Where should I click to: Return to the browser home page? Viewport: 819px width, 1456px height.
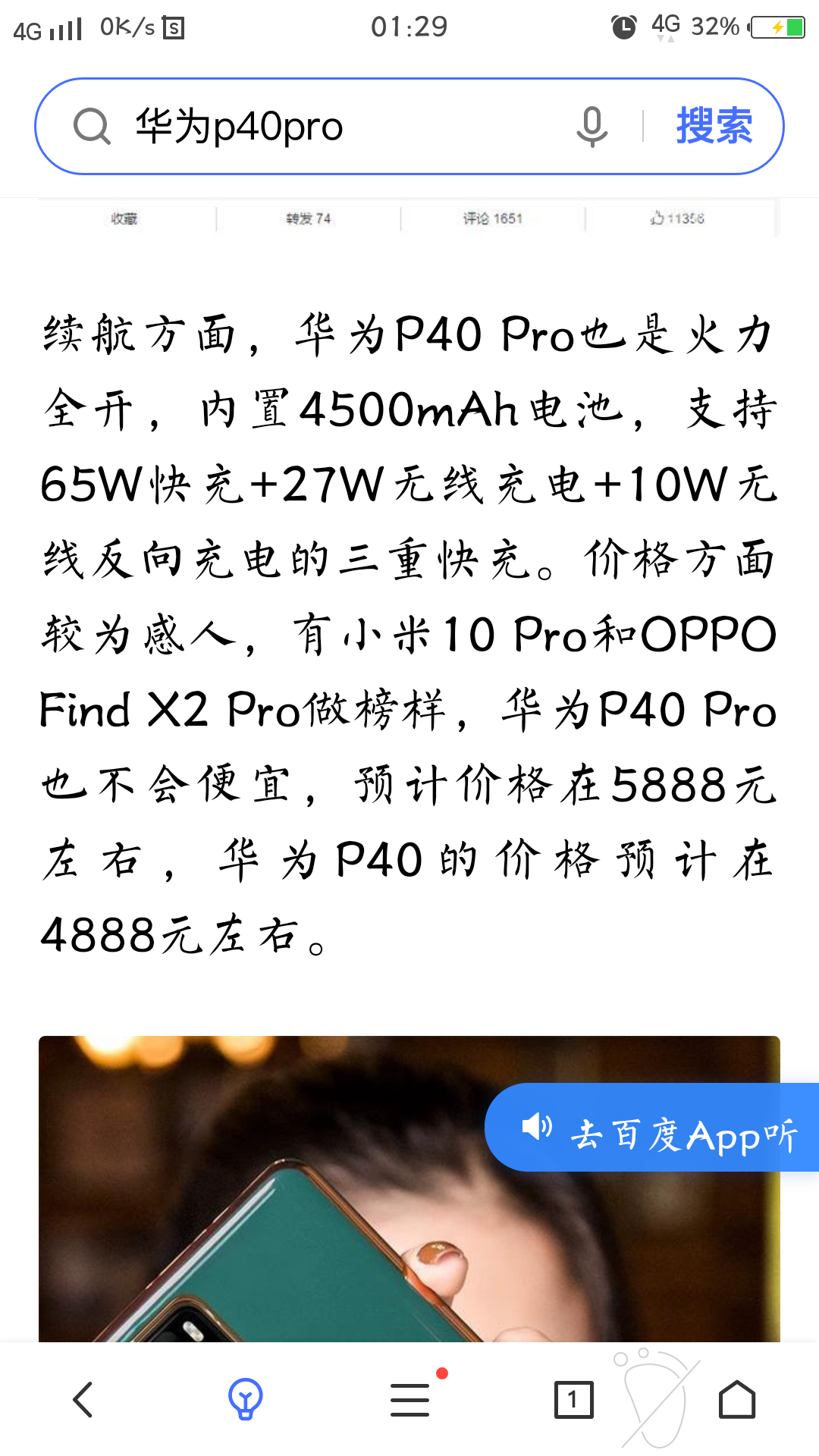click(x=737, y=1399)
